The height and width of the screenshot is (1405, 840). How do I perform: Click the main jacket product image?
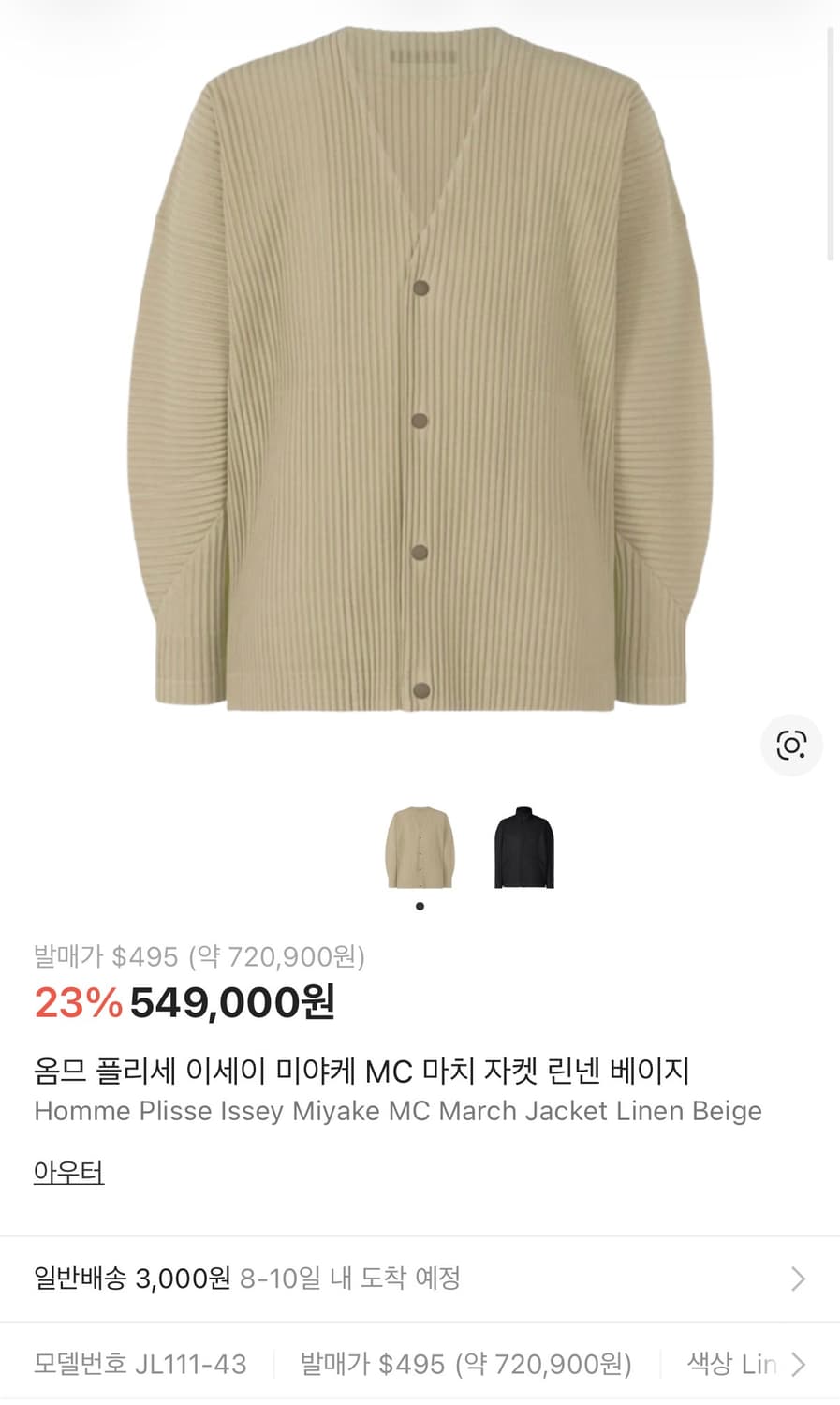coord(420,375)
